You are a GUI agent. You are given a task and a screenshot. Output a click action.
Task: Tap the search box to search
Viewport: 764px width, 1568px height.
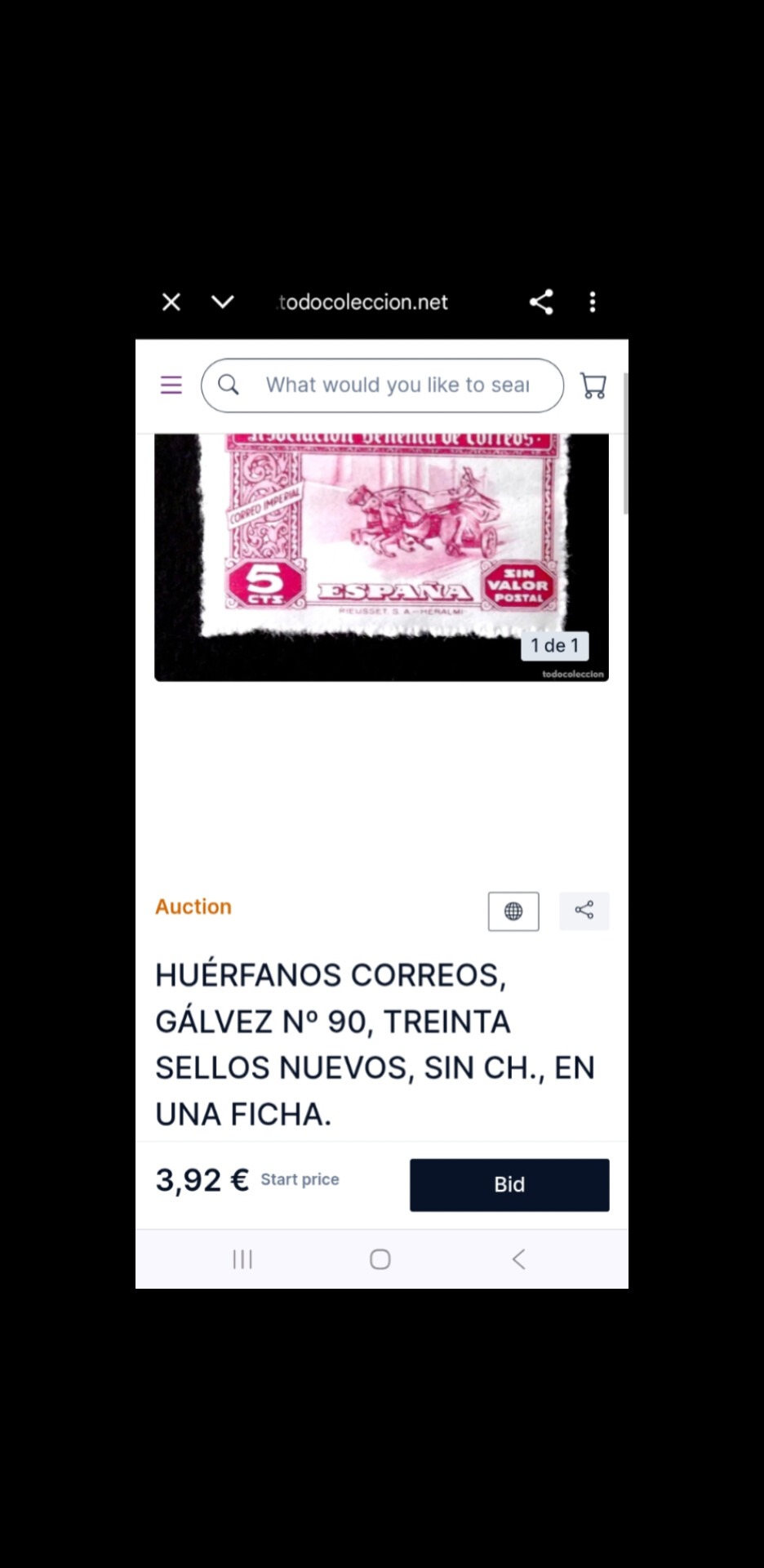pos(382,385)
